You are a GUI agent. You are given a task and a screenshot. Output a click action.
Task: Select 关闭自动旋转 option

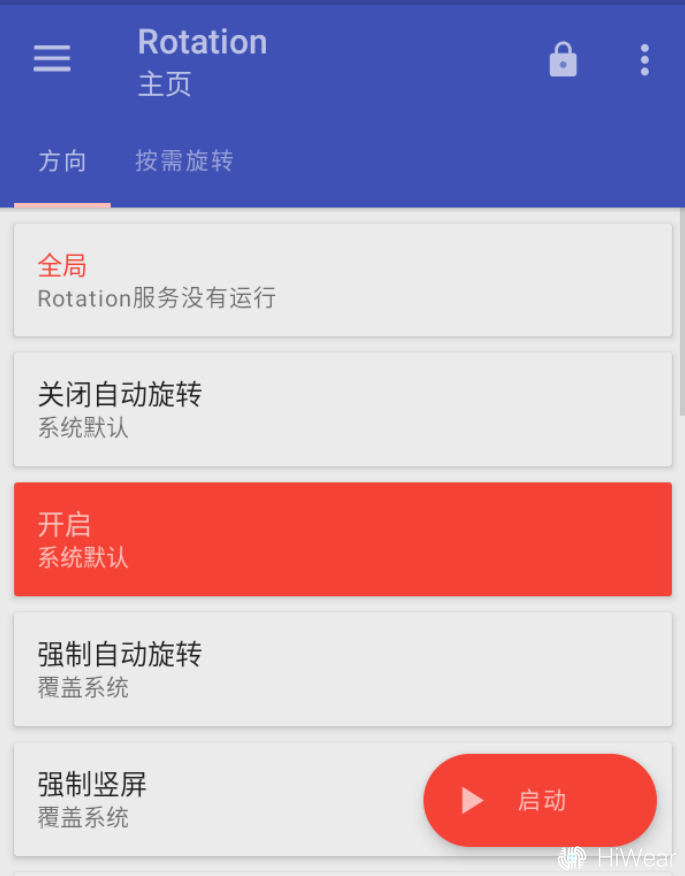[x=342, y=409]
